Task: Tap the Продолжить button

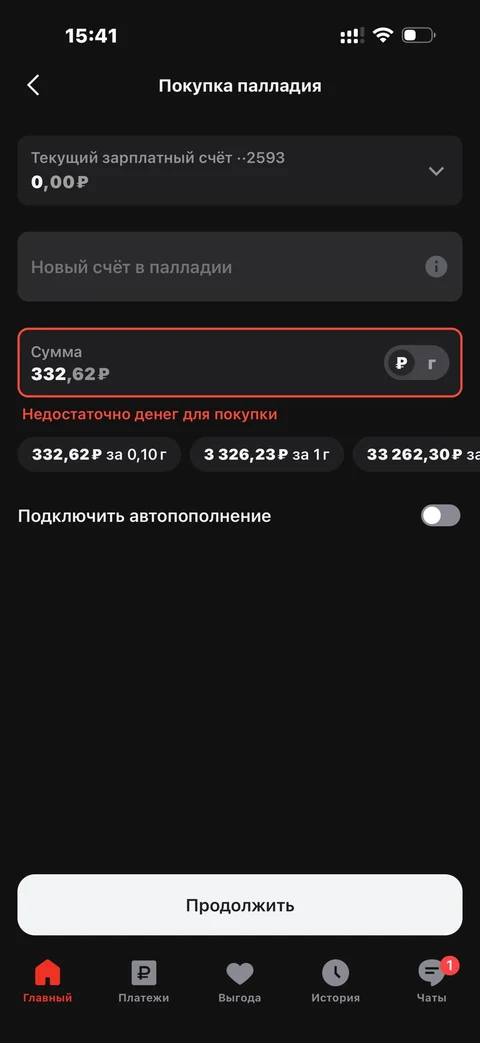Action: [239, 905]
